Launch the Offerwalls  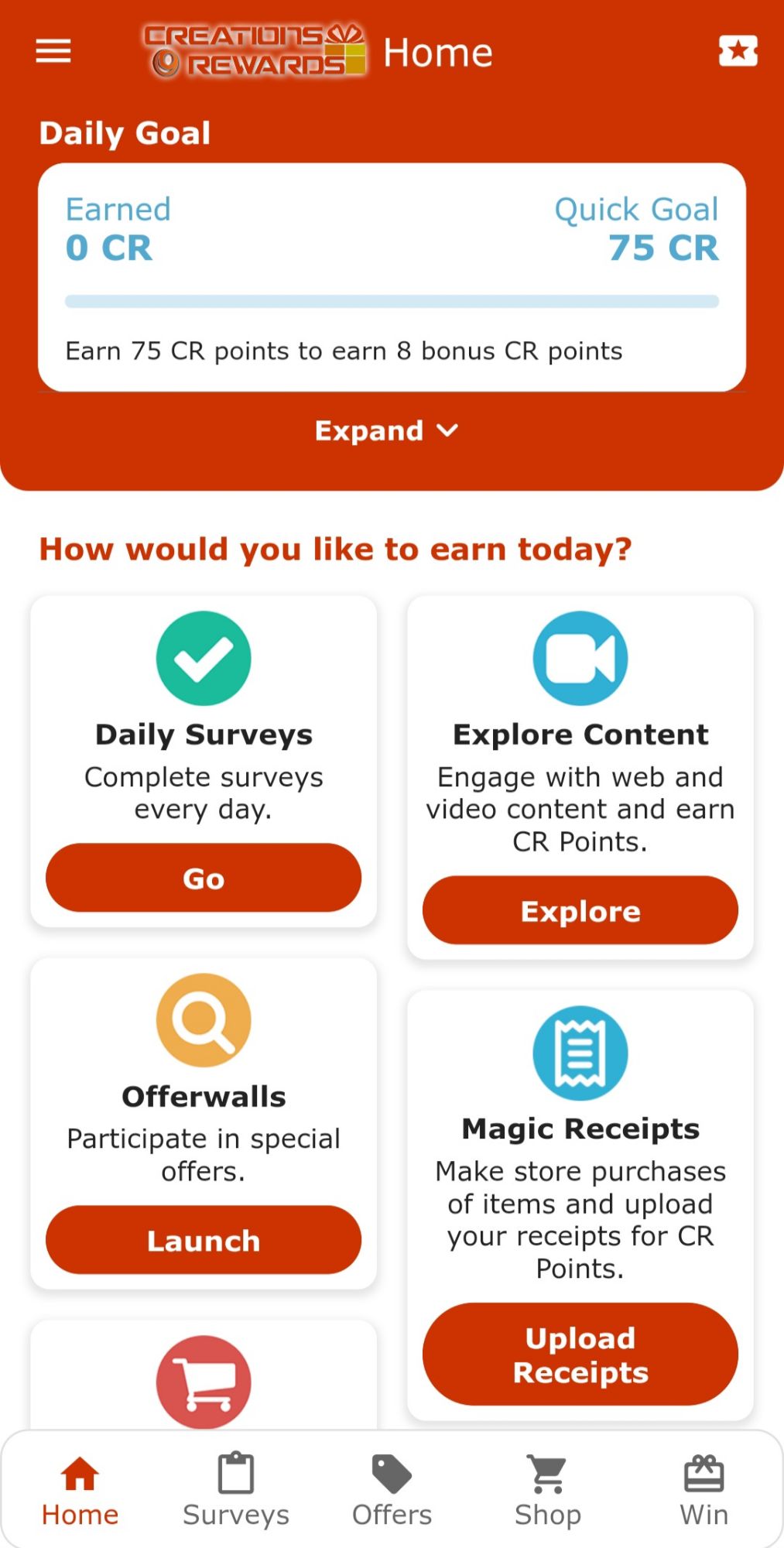[x=203, y=1240]
